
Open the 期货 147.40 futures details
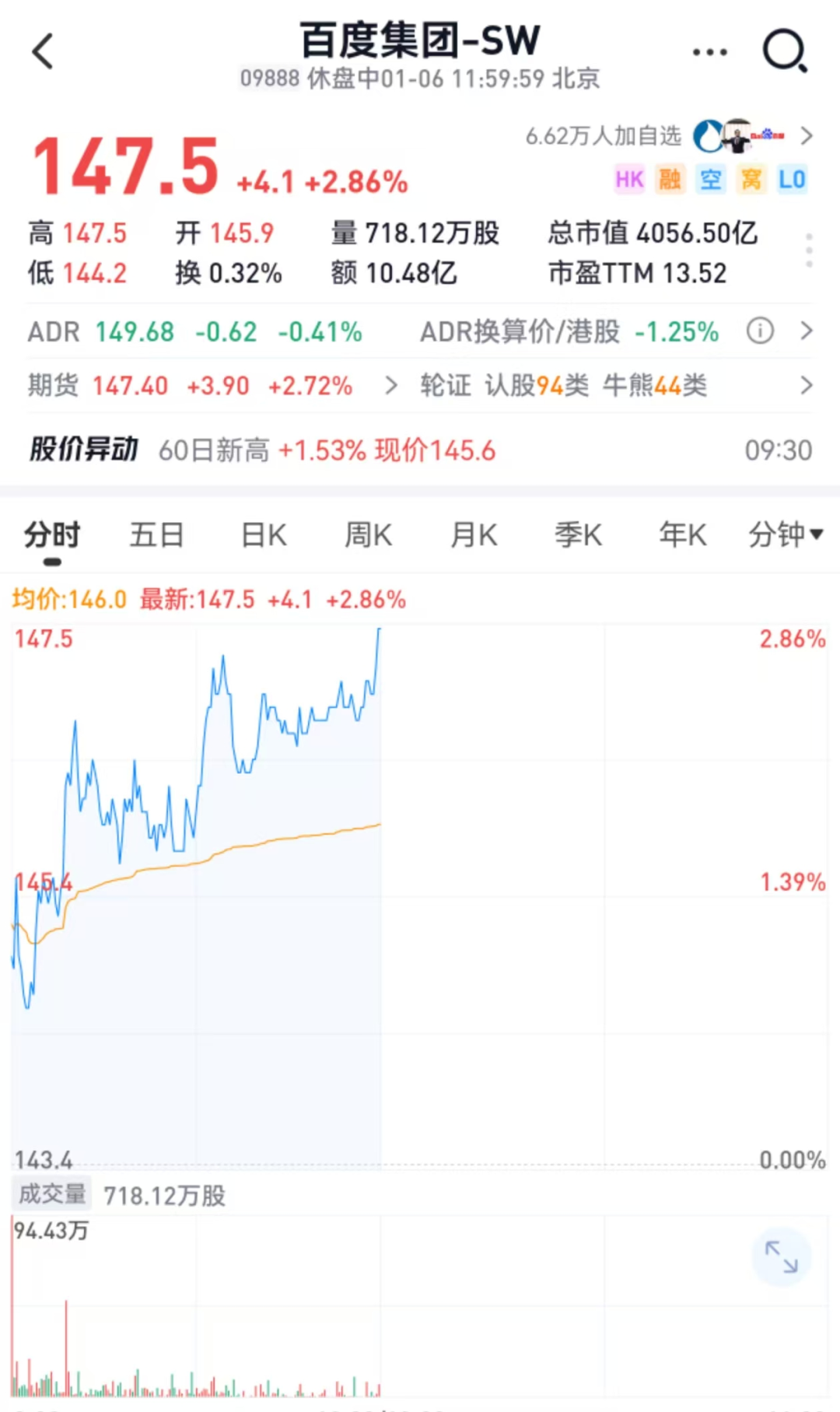pos(210,386)
